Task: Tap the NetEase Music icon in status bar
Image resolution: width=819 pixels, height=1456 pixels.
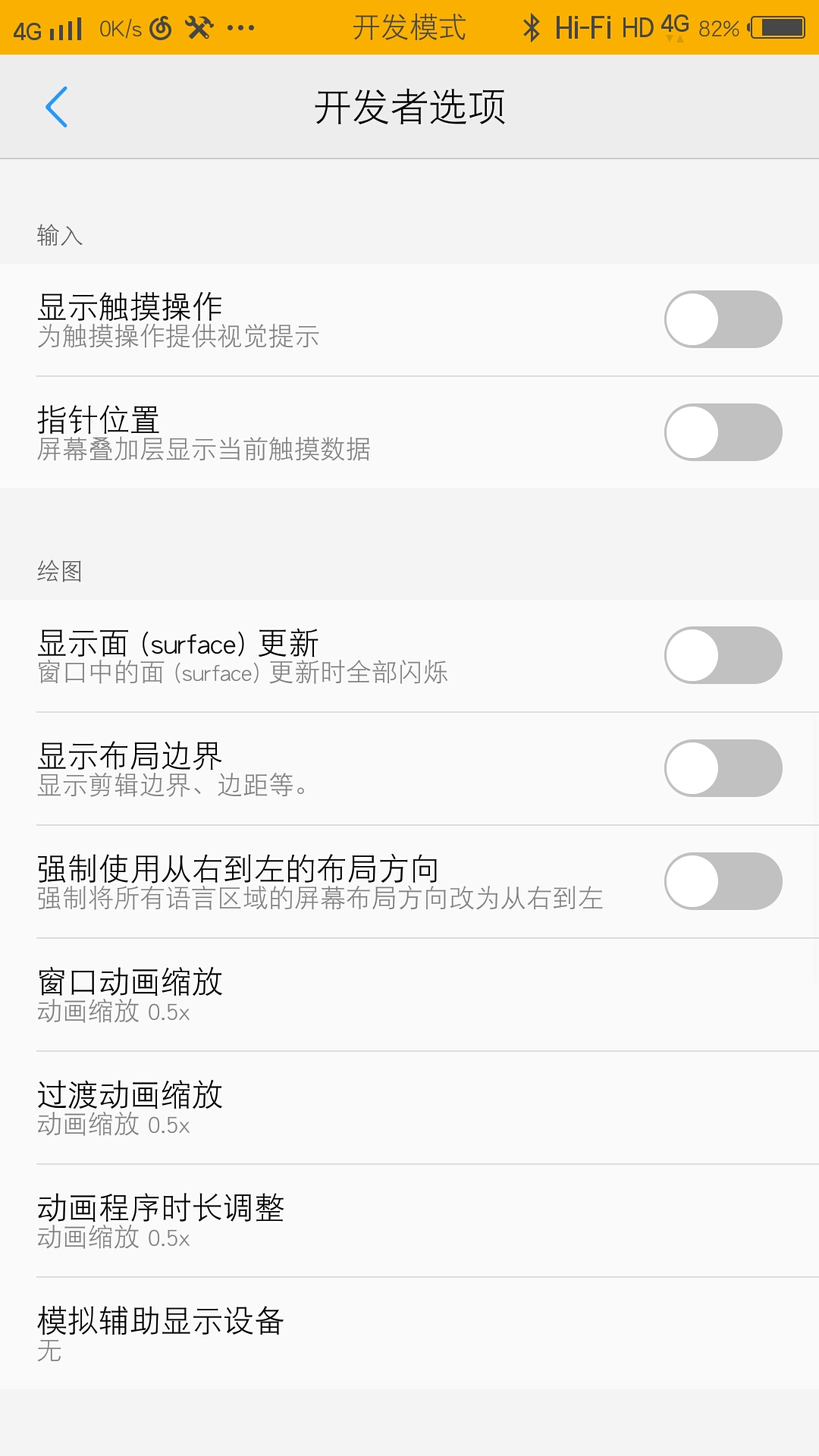Action: (159, 27)
